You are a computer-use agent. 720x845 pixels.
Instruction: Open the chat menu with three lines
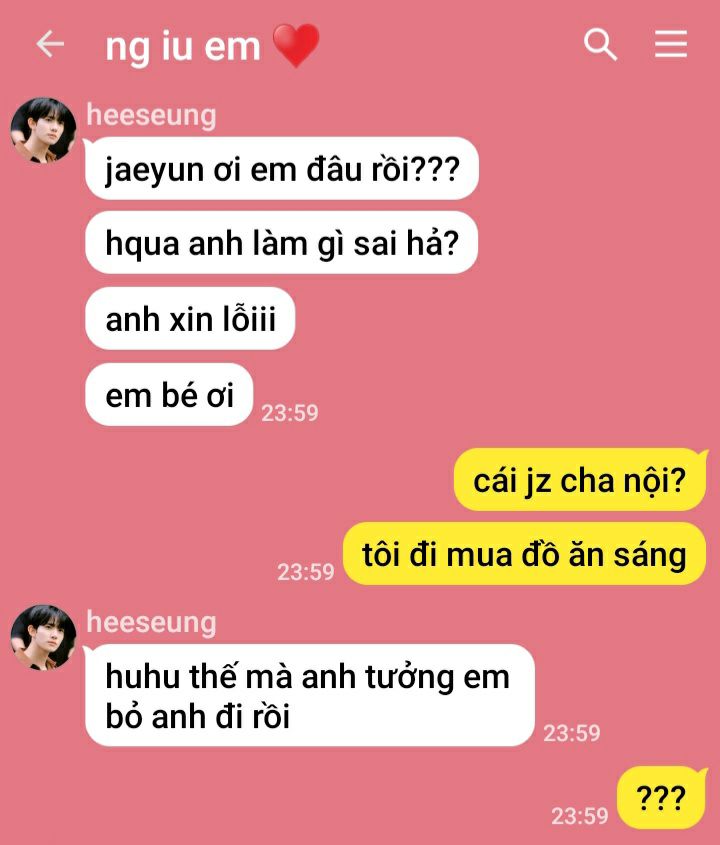[x=670, y=44]
